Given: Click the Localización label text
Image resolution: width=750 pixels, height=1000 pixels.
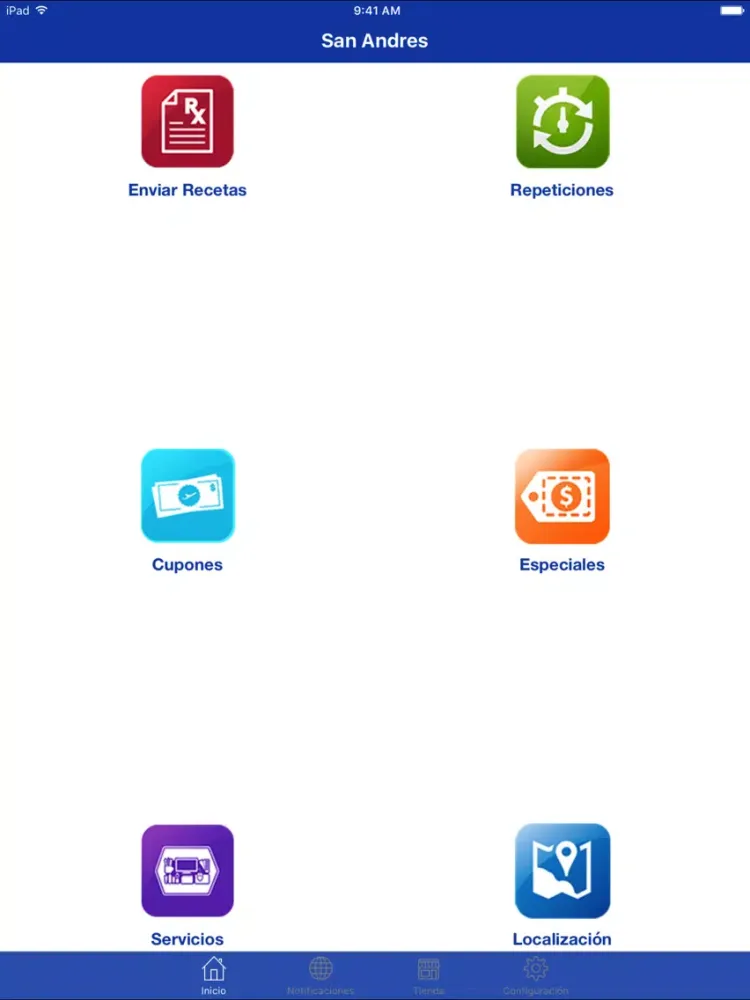Looking at the screenshot, I should tap(562, 939).
